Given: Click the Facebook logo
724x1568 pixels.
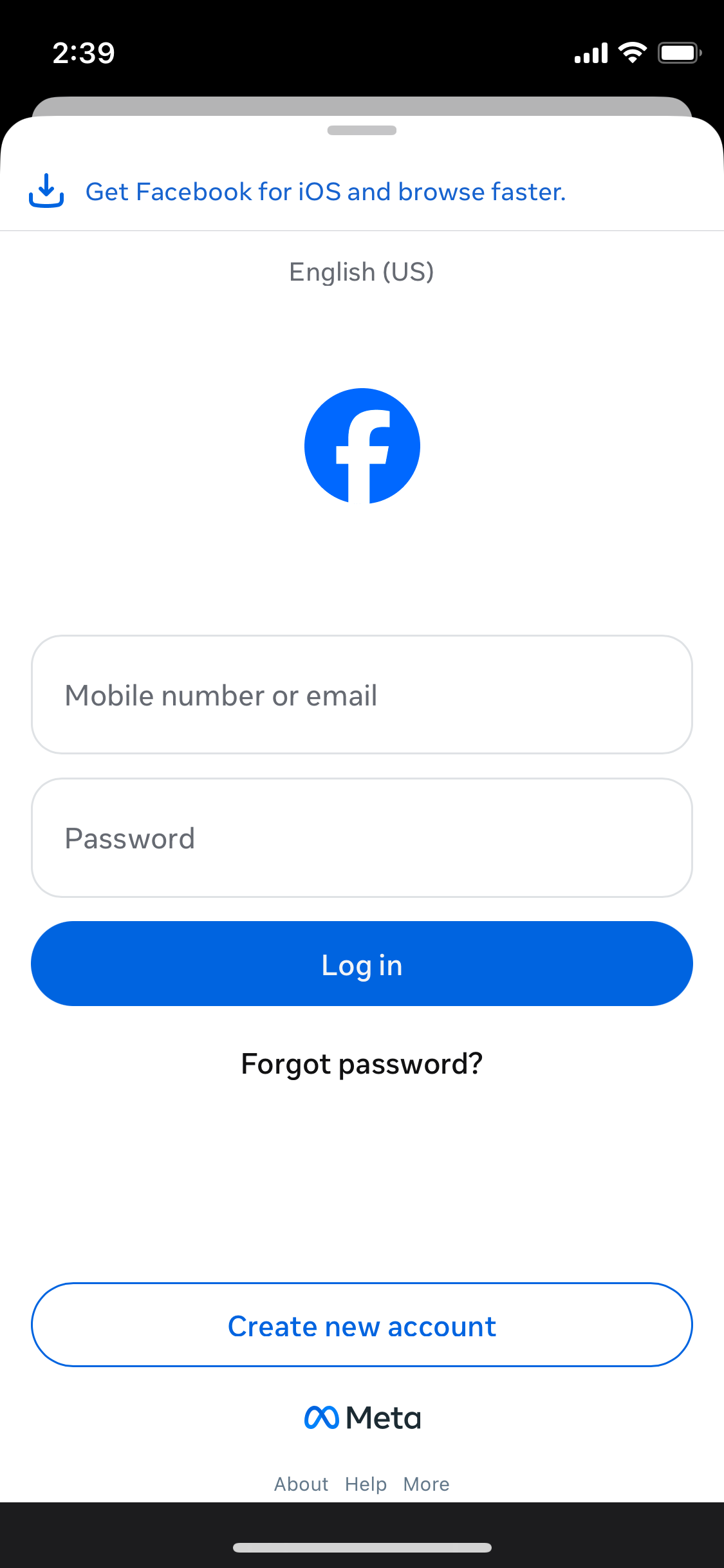Looking at the screenshot, I should (362, 445).
